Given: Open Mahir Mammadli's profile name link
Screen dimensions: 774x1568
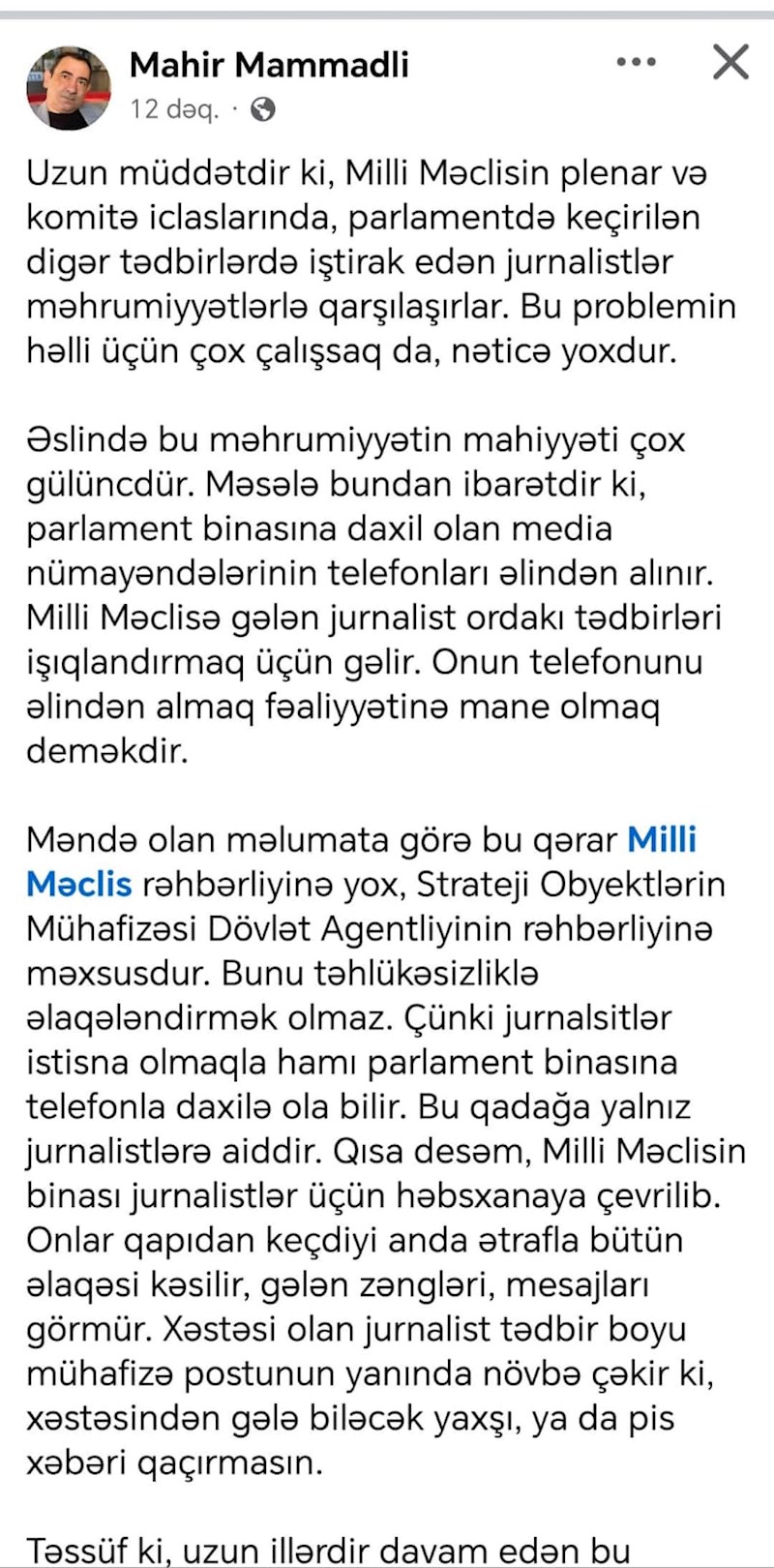Looking at the screenshot, I should (x=269, y=65).
